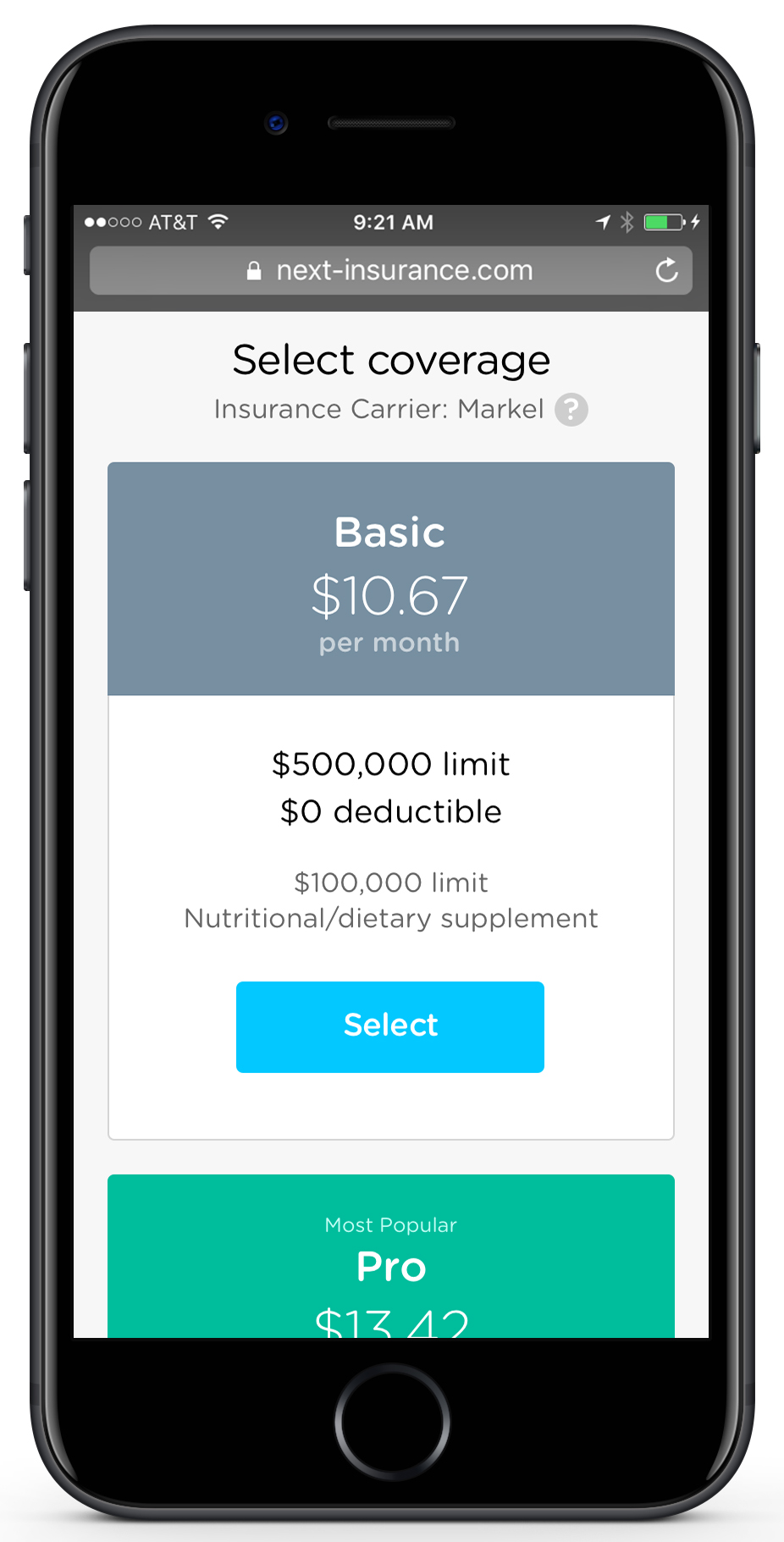Reload the page in Safari
784x1542 pixels.
pyautogui.click(x=666, y=271)
